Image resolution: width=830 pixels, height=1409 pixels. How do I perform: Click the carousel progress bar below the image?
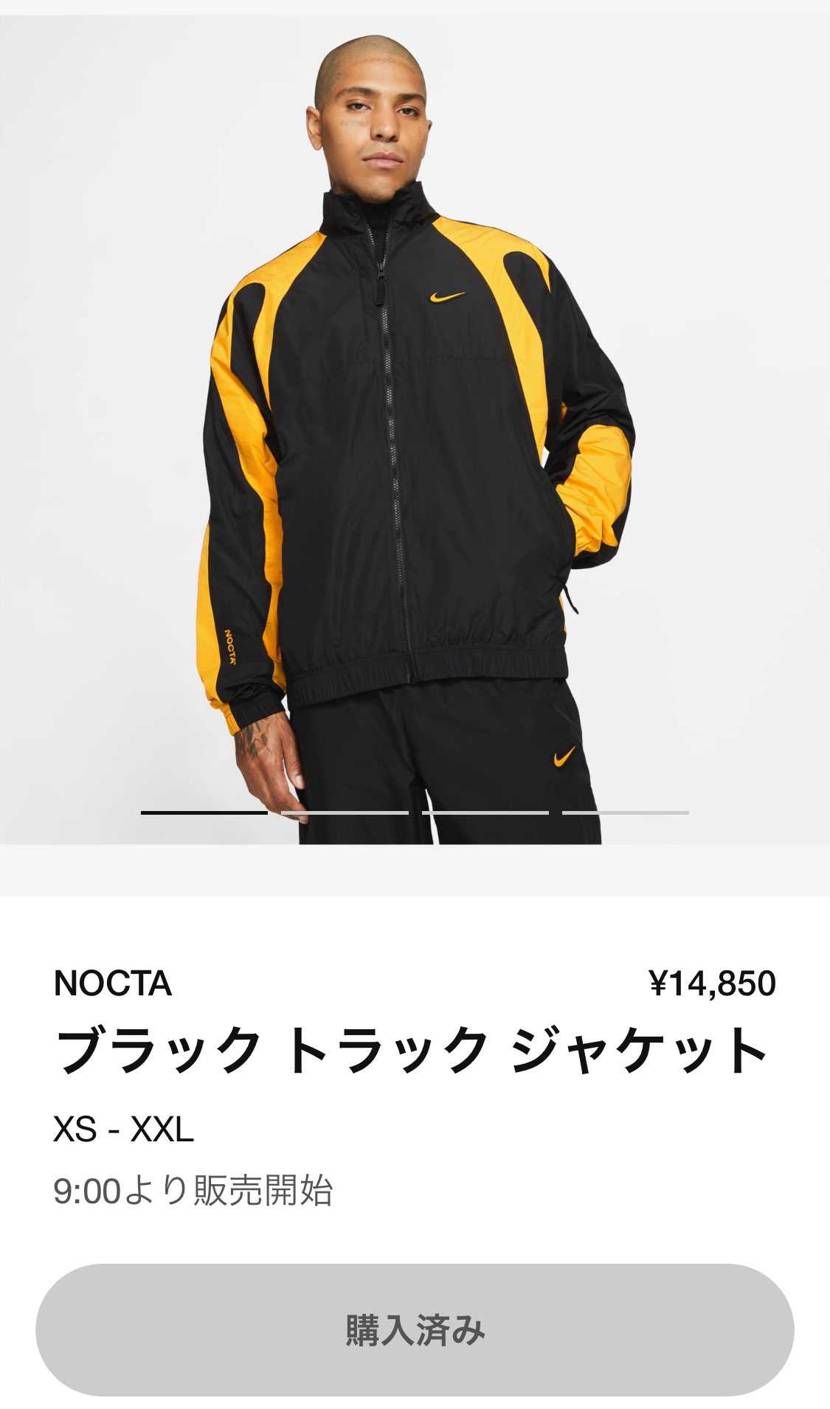coord(415,810)
